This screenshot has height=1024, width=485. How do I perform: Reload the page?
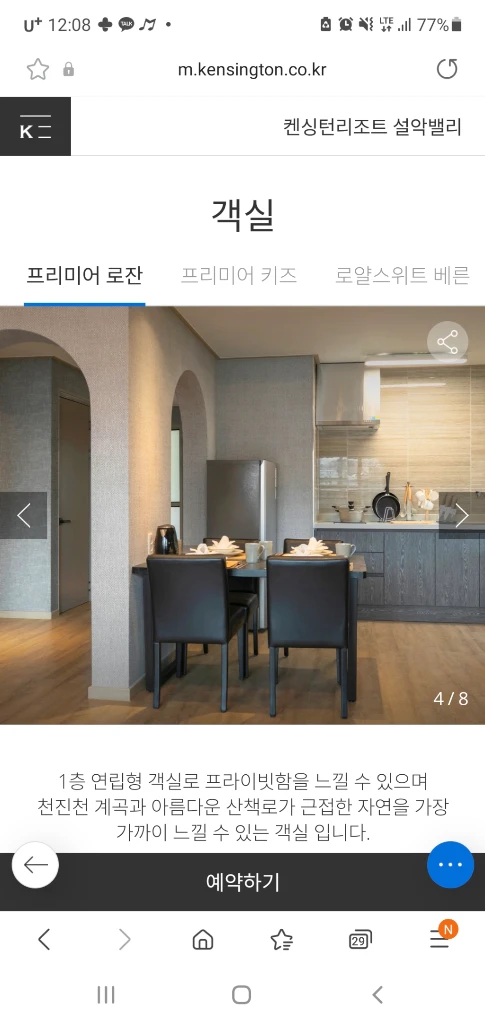coord(446,69)
